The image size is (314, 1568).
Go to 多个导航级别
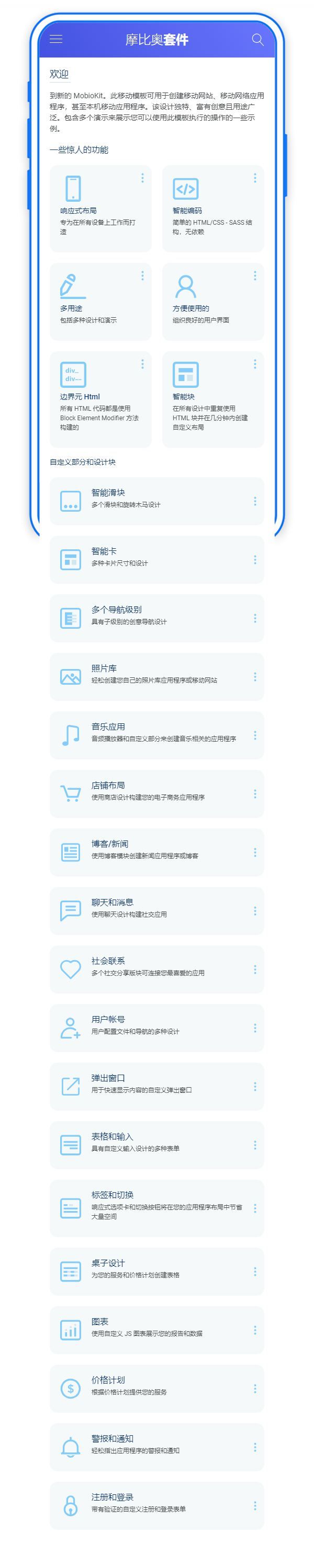coord(156,618)
